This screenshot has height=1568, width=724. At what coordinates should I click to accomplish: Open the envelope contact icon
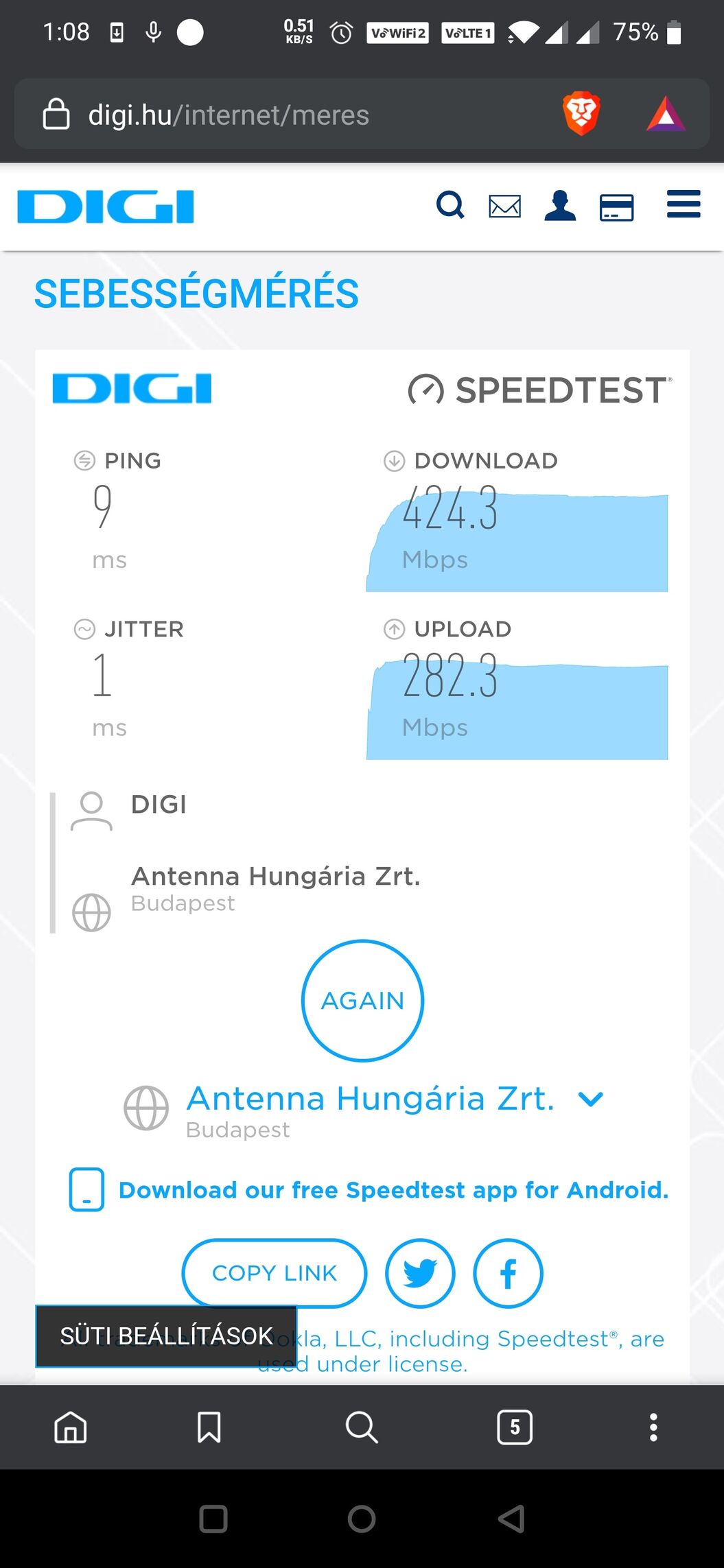point(504,206)
